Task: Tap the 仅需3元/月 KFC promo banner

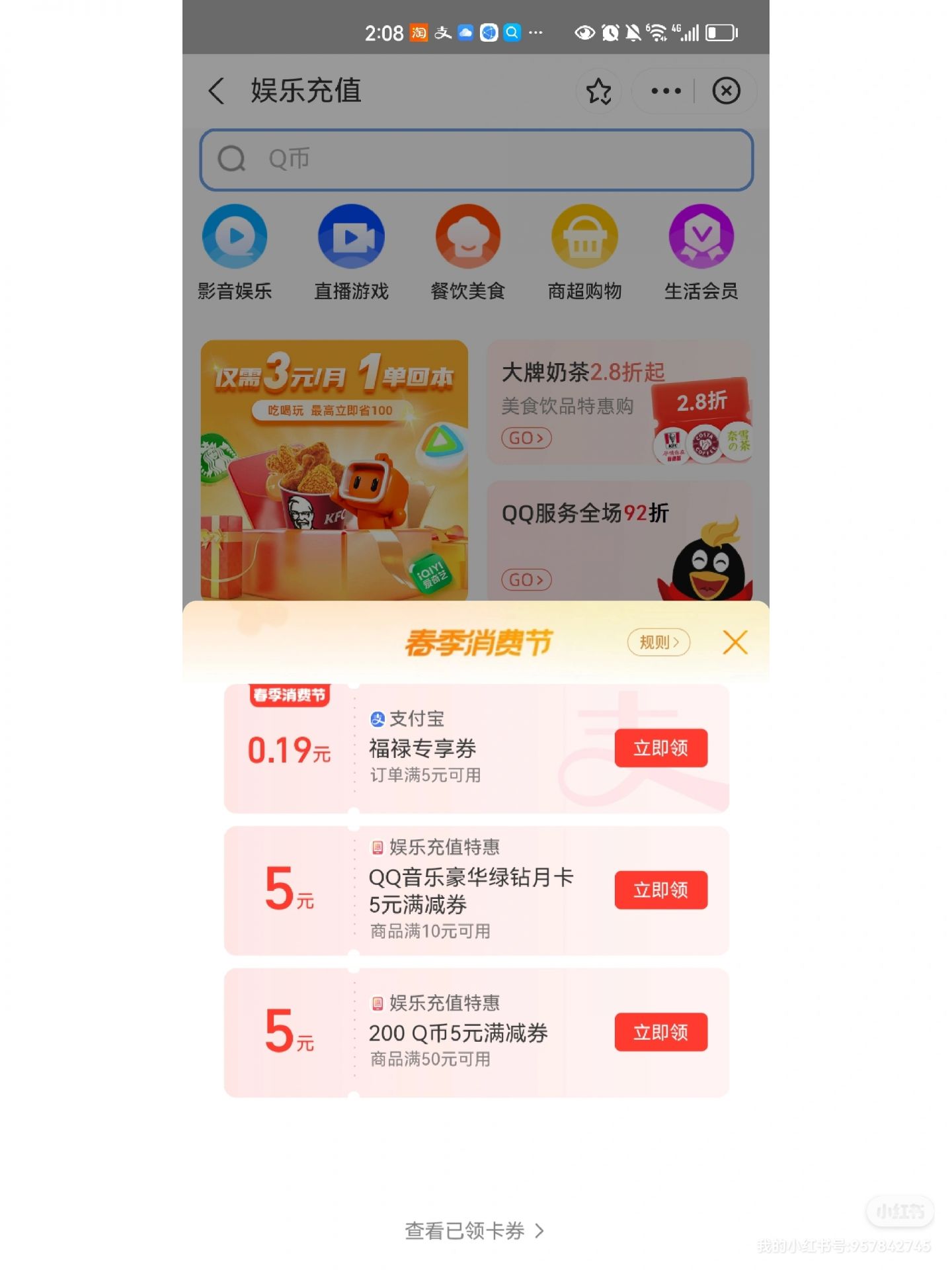Action: point(335,463)
